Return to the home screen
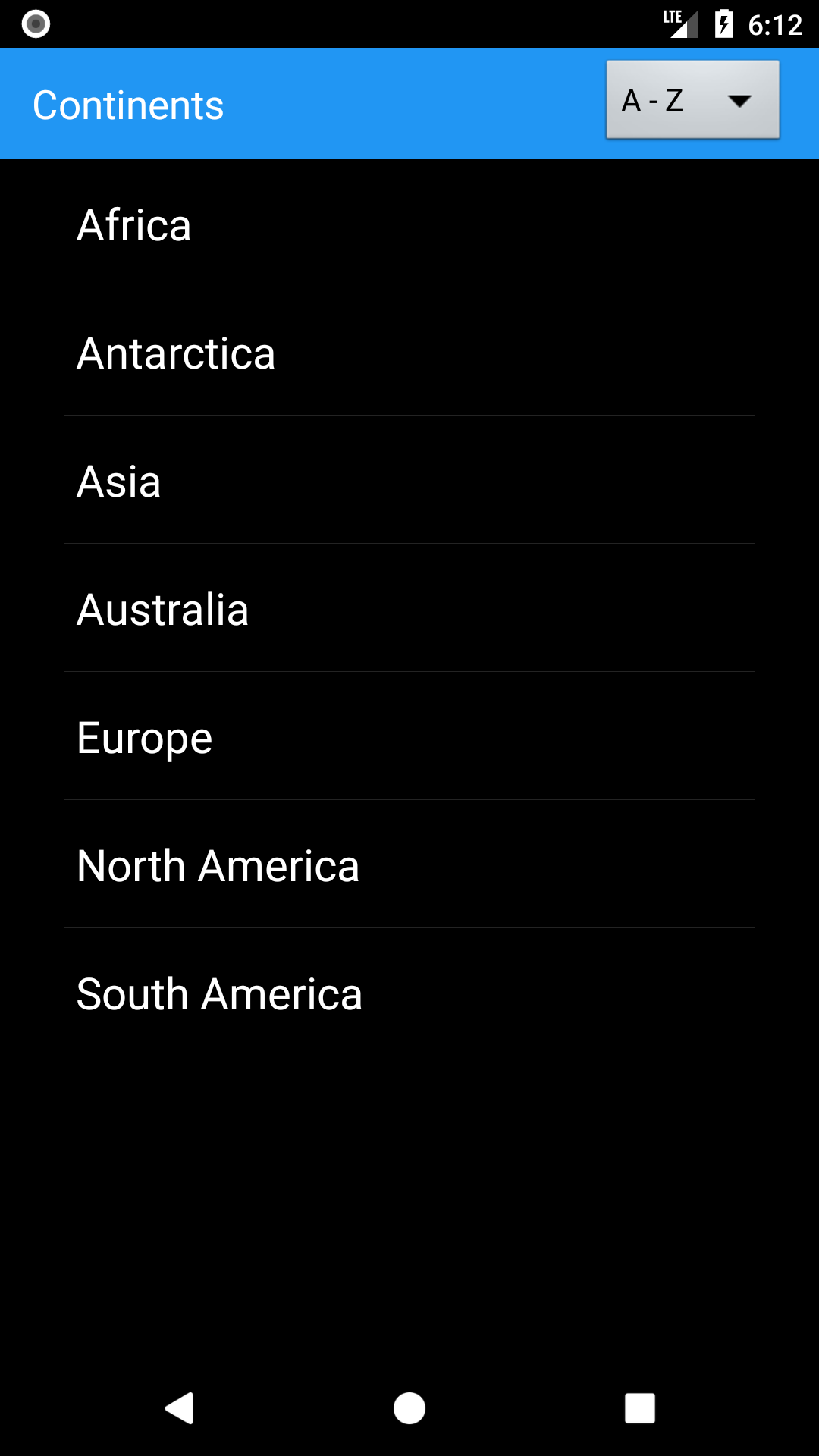Screen dimensions: 819x1456 409,1408
